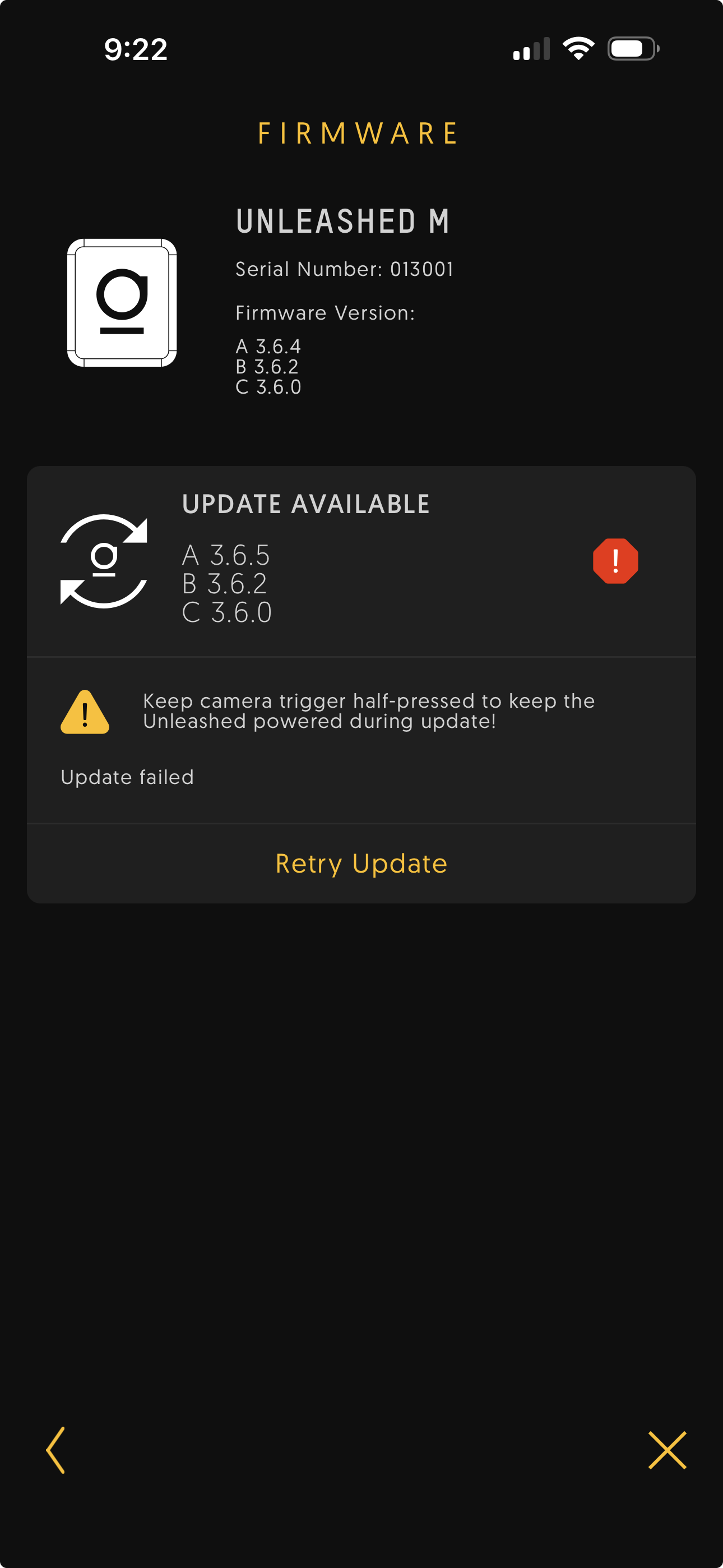Tap the 9:22 clock in the status bar
Image resolution: width=723 pixels, height=1568 pixels.
coord(135,50)
